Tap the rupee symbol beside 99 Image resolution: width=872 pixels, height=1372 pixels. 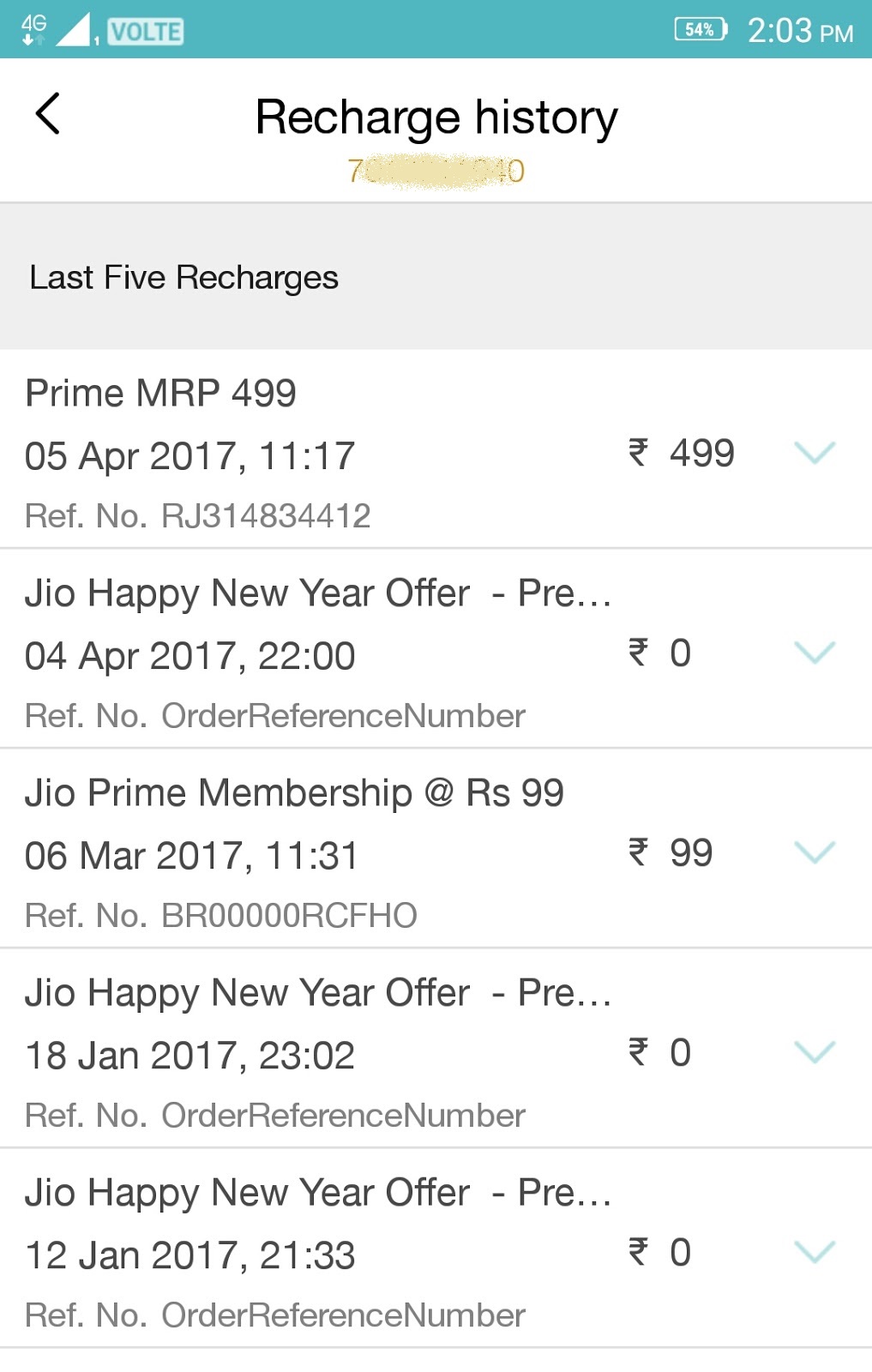point(638,851)
